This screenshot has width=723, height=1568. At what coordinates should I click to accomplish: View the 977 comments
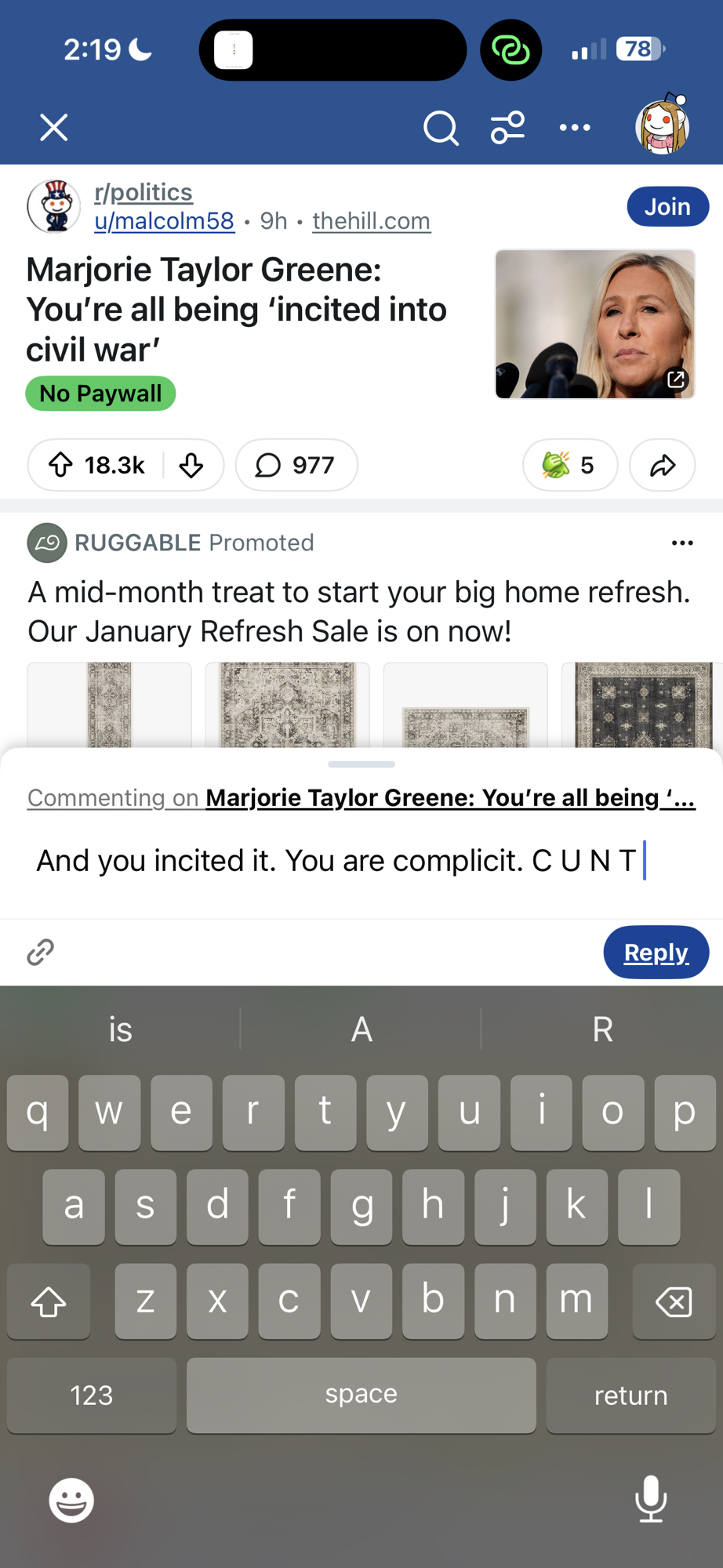pos(296,466)
